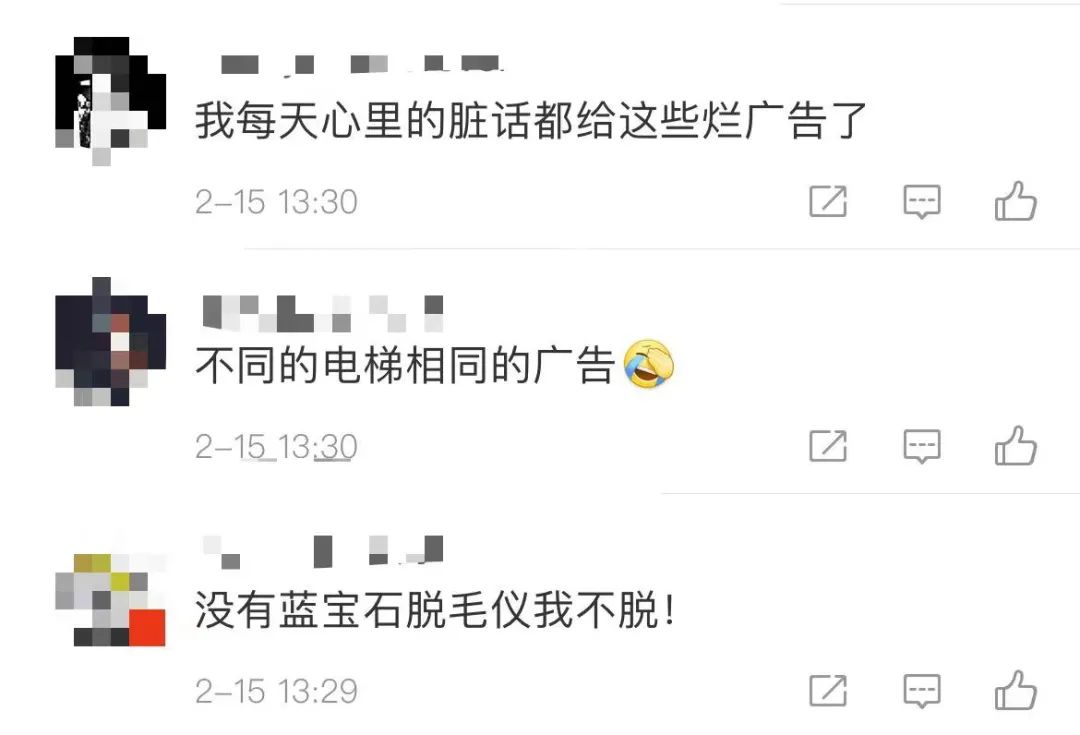Repost the comment 没有蓝宝石脱毛仪我不脱
Screen dimensions: 1080x735
tap(827, 690)
